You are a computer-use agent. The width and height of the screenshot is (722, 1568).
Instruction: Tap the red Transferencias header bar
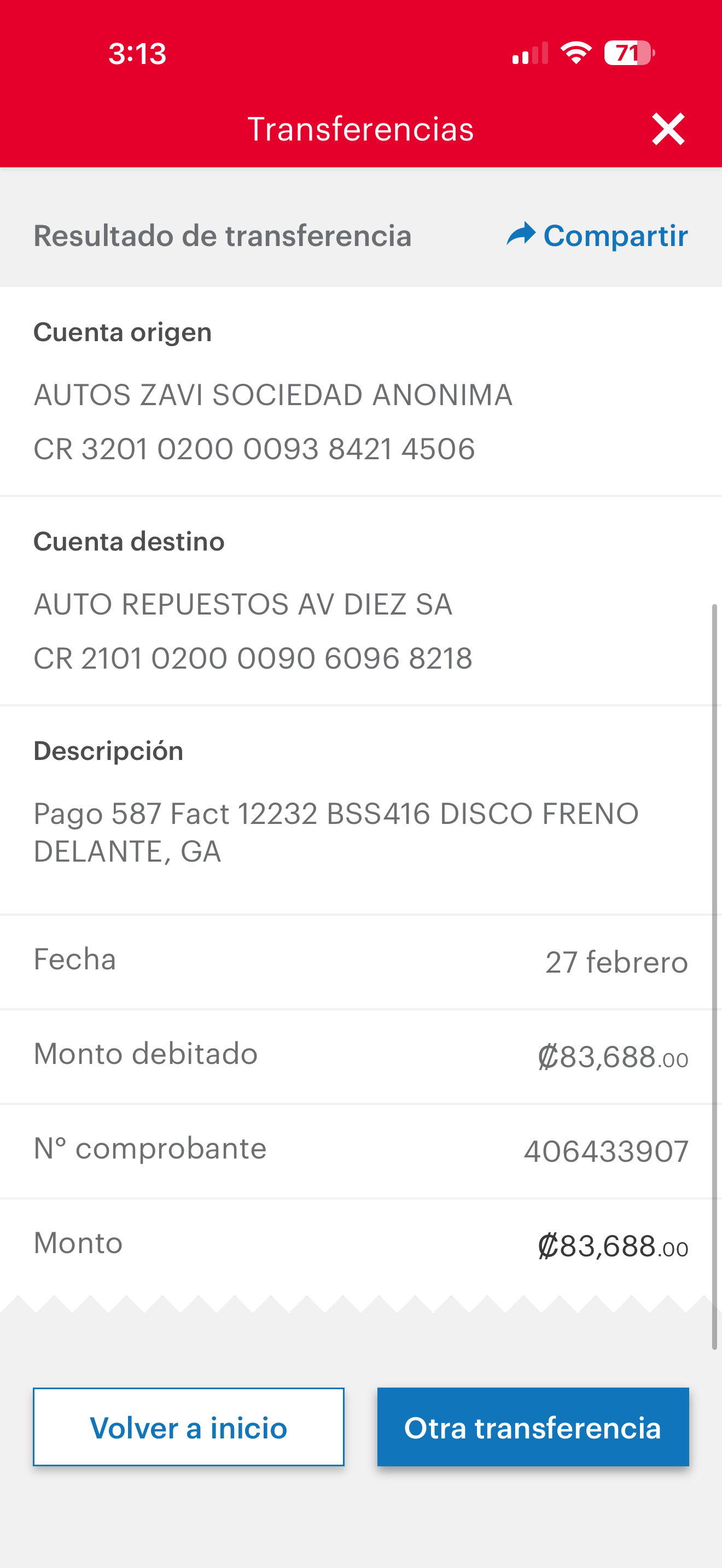point(361,128)
